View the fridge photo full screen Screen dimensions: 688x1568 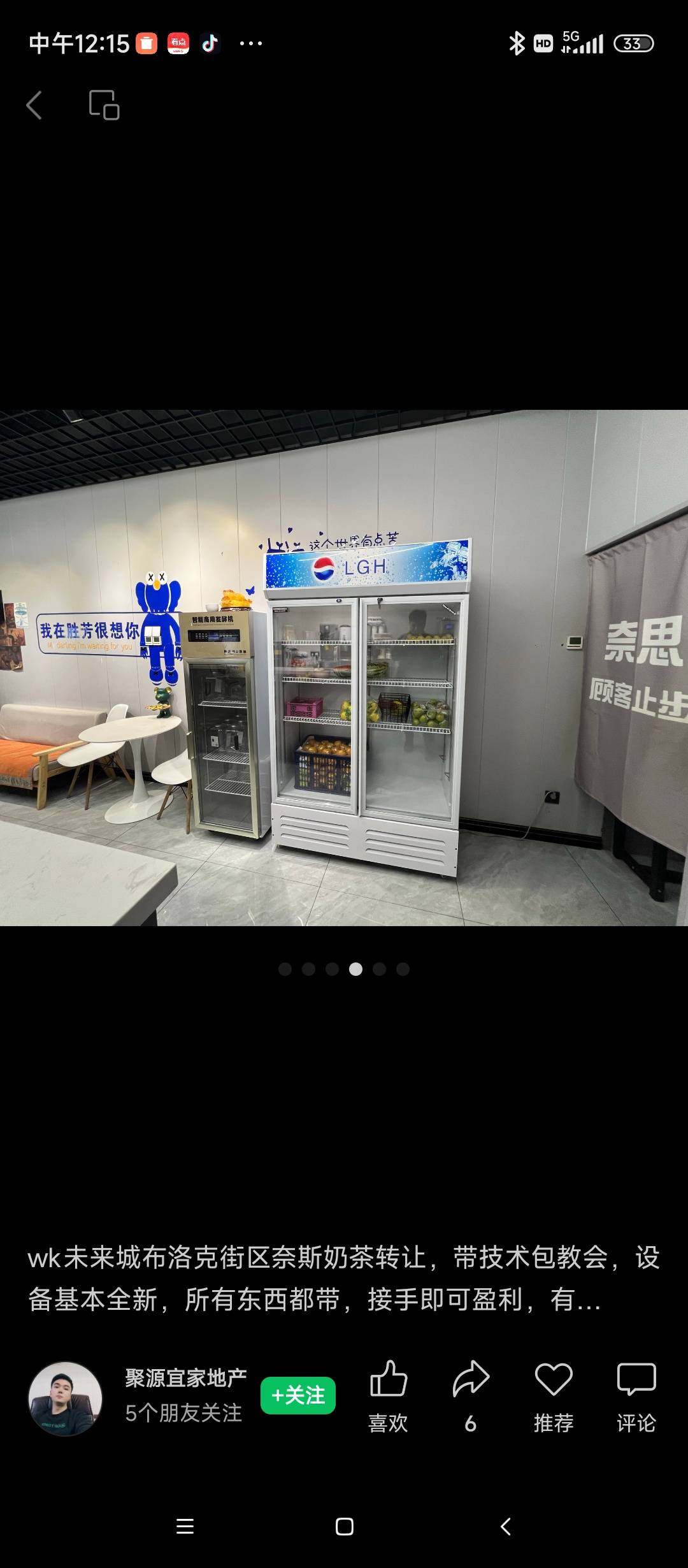click(x=344, y=667)
